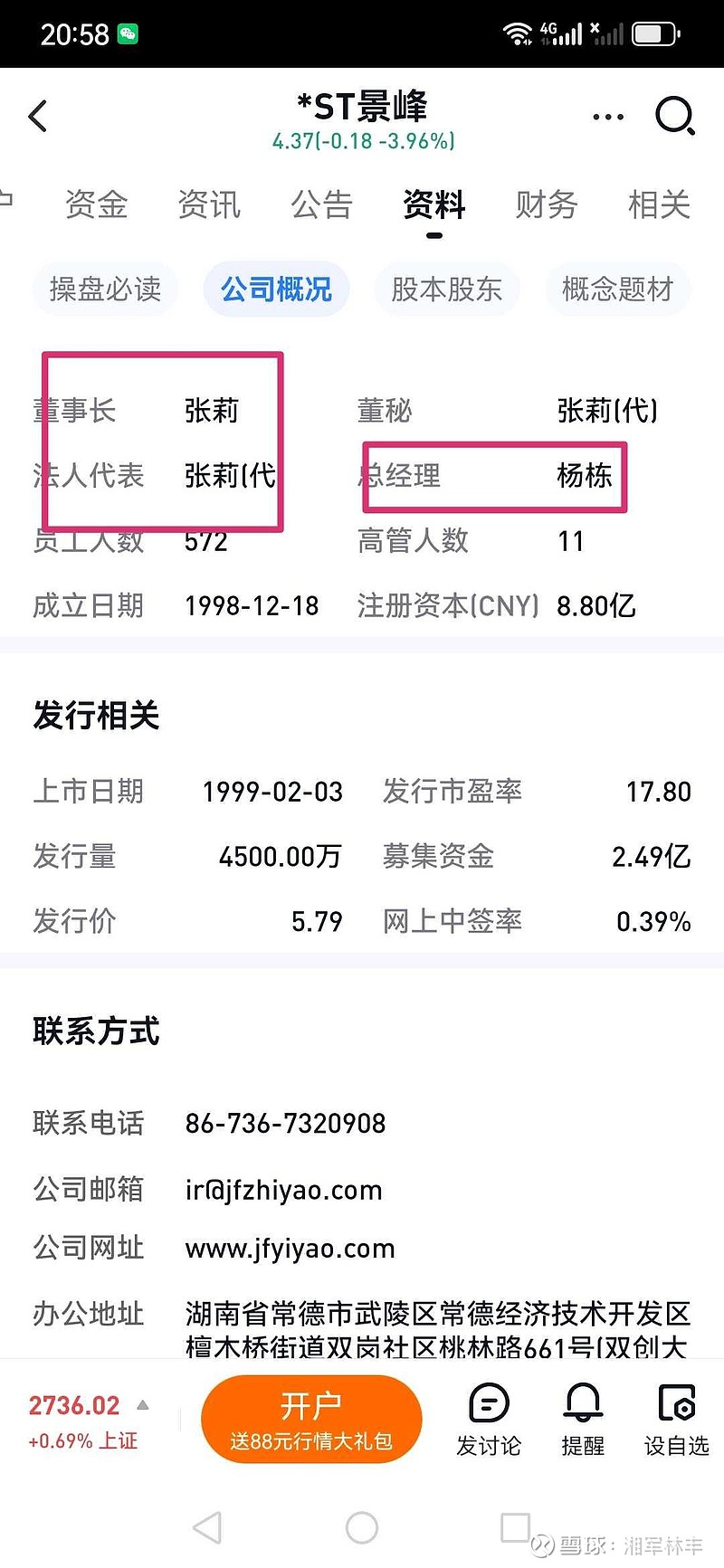Open the three-dot overflow menu
The width and height of the screenshot is (724, 1568).
click(x=607, y=117)
